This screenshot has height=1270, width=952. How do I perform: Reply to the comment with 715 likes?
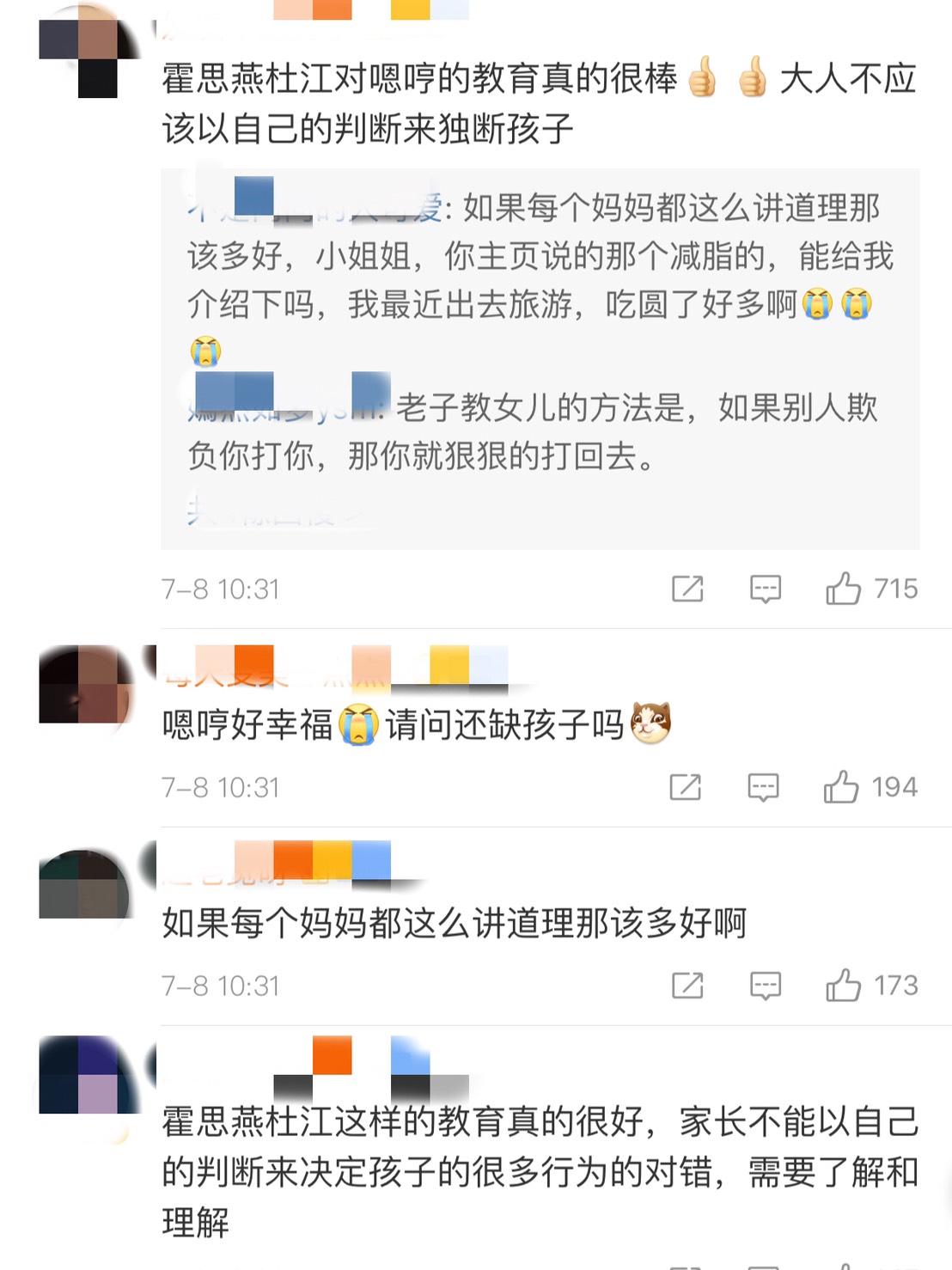765,589
